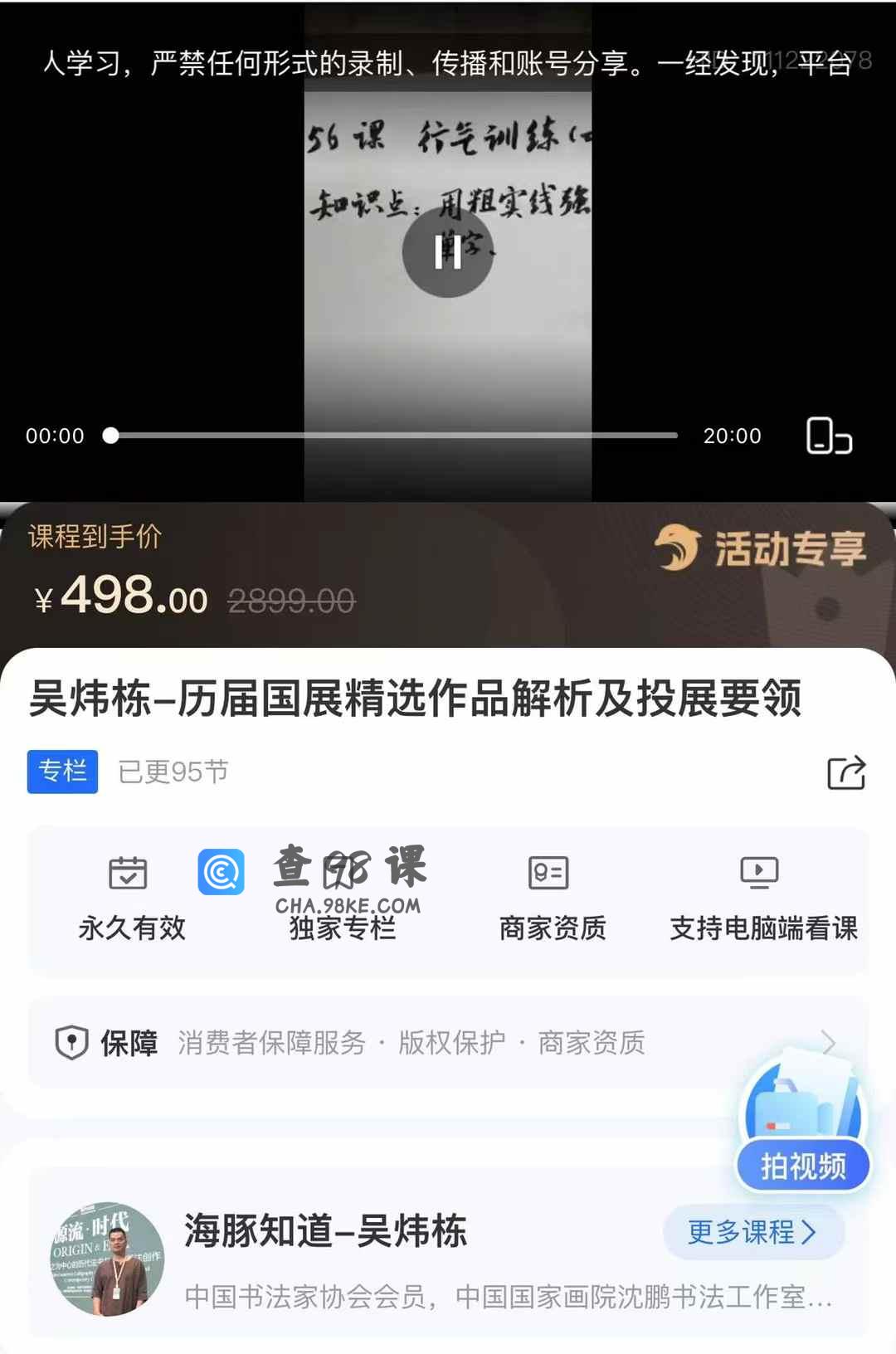896x1354 pixels.
Task: Seek on the video progress bar
Action: pos(394,435)
